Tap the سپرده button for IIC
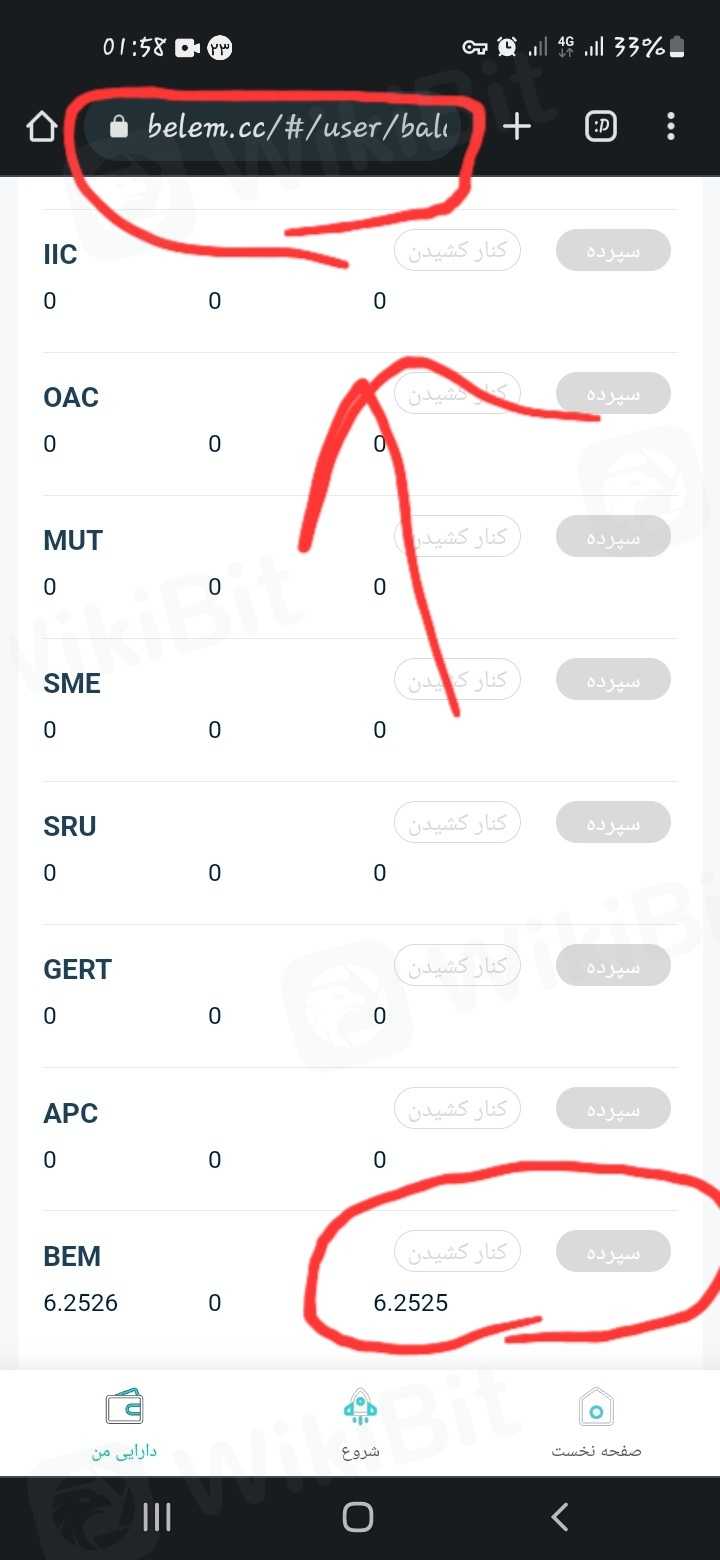The width and height of the screenshot is (720, 1560). 612,251
